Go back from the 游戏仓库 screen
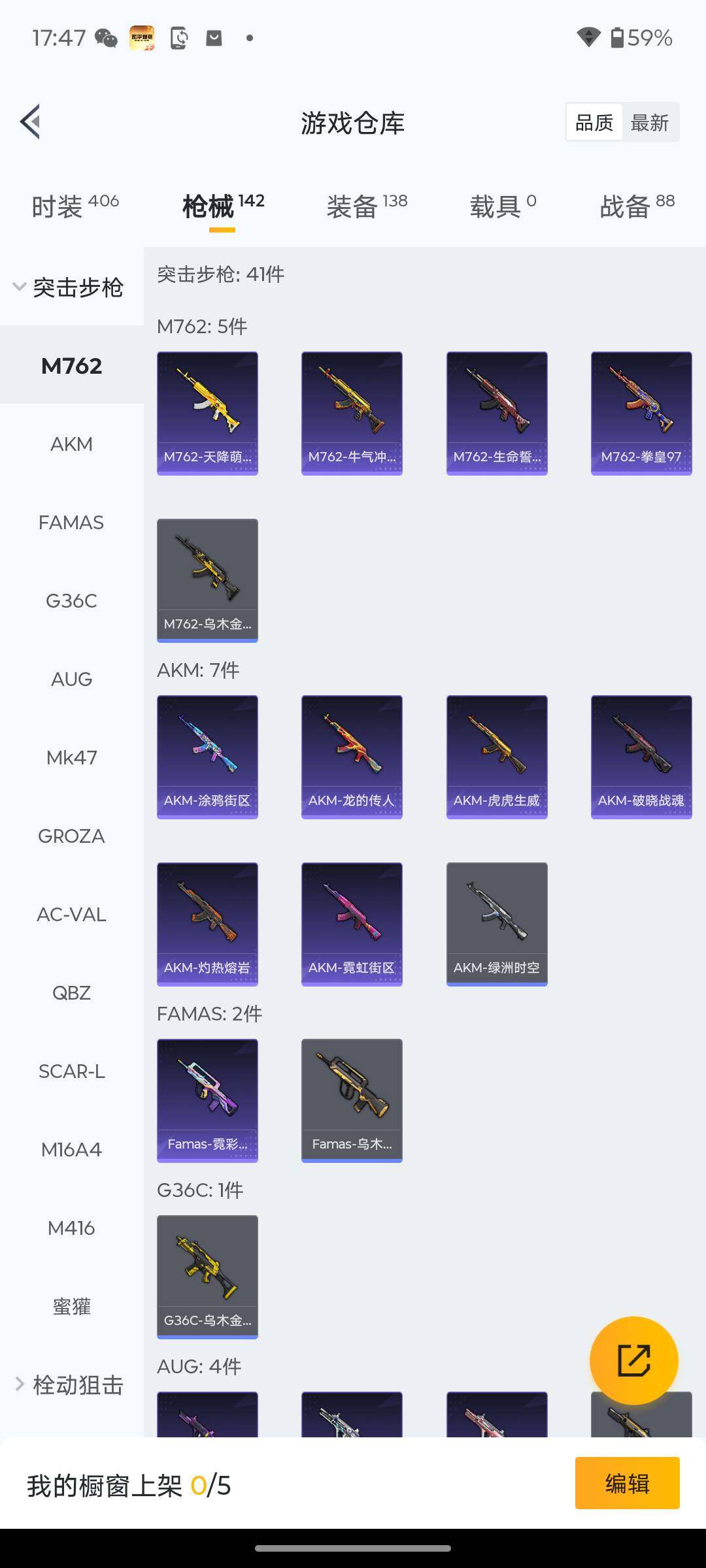Viewport: 706px width, 1568px height. (31, 122)
